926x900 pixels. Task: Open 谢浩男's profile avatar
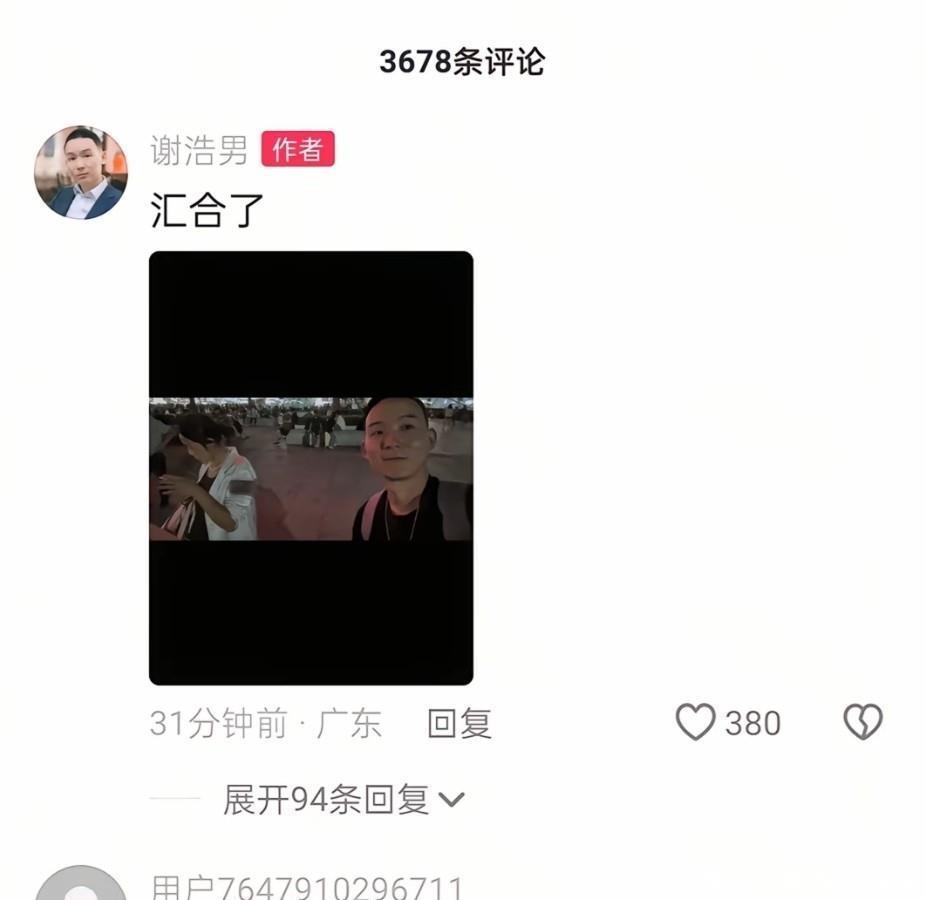(81, 172)
